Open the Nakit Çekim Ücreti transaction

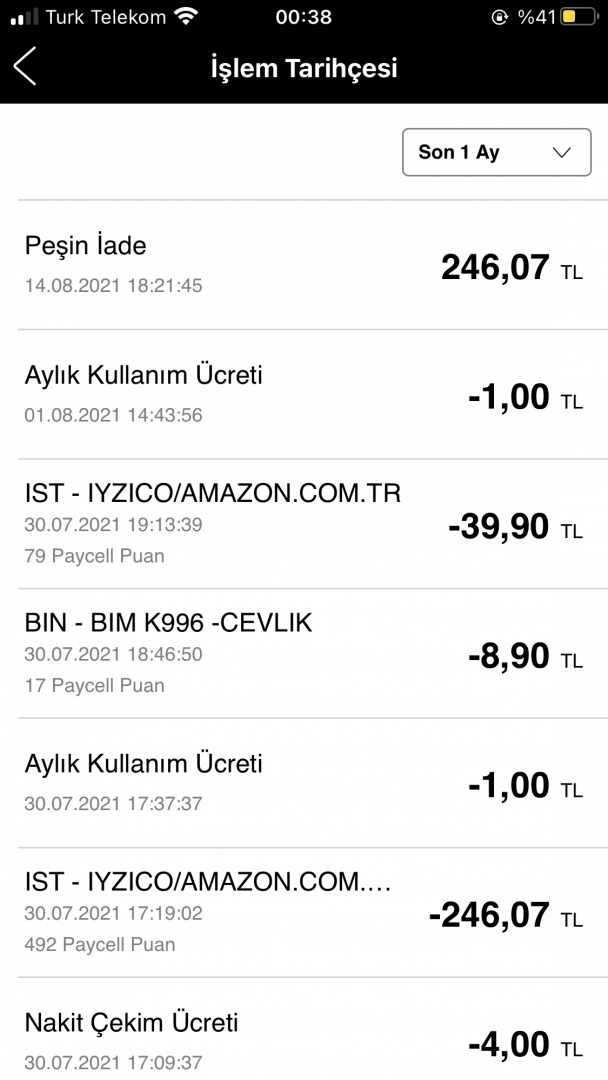(x=304, y=1035)
